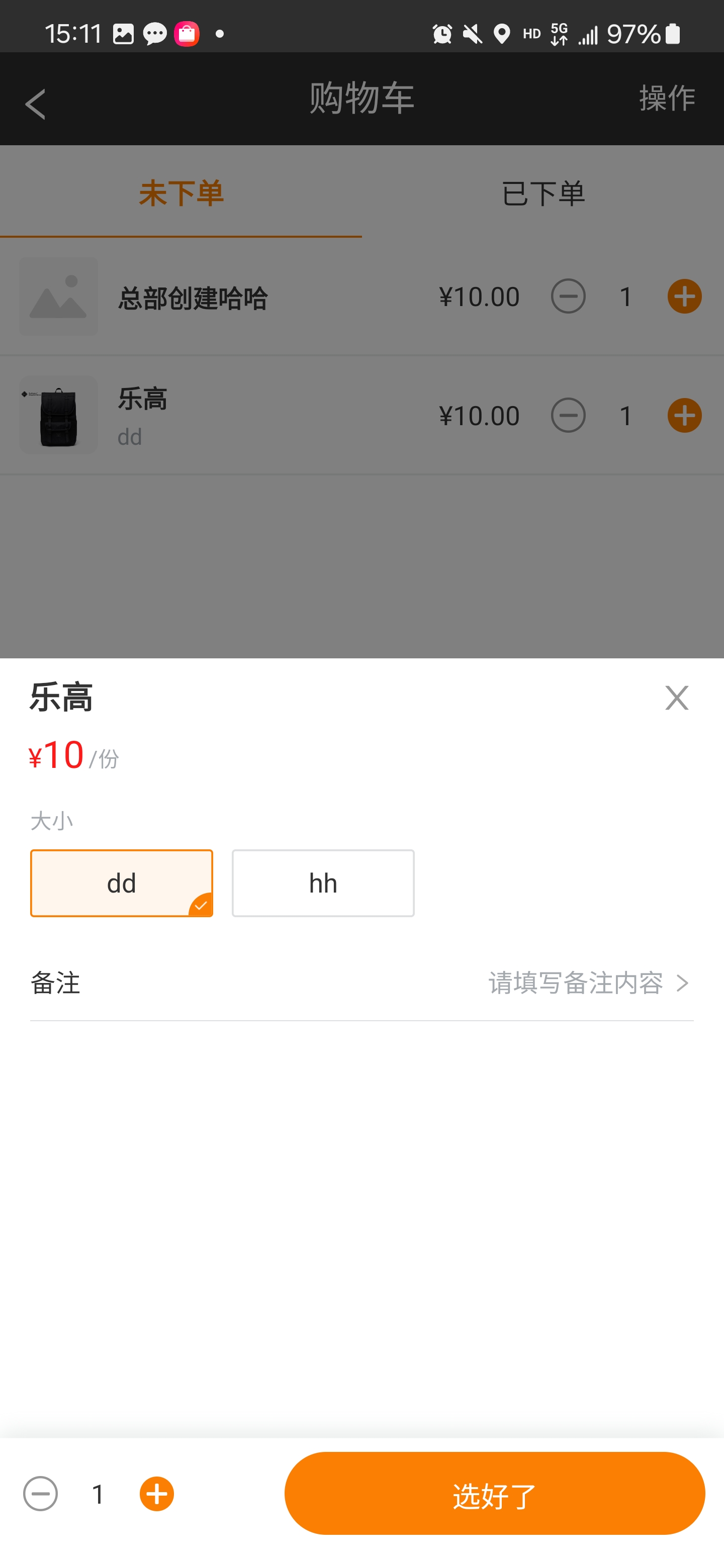724x1568 pixels.
Task: Select the dd size option
Action: (122, 883)
